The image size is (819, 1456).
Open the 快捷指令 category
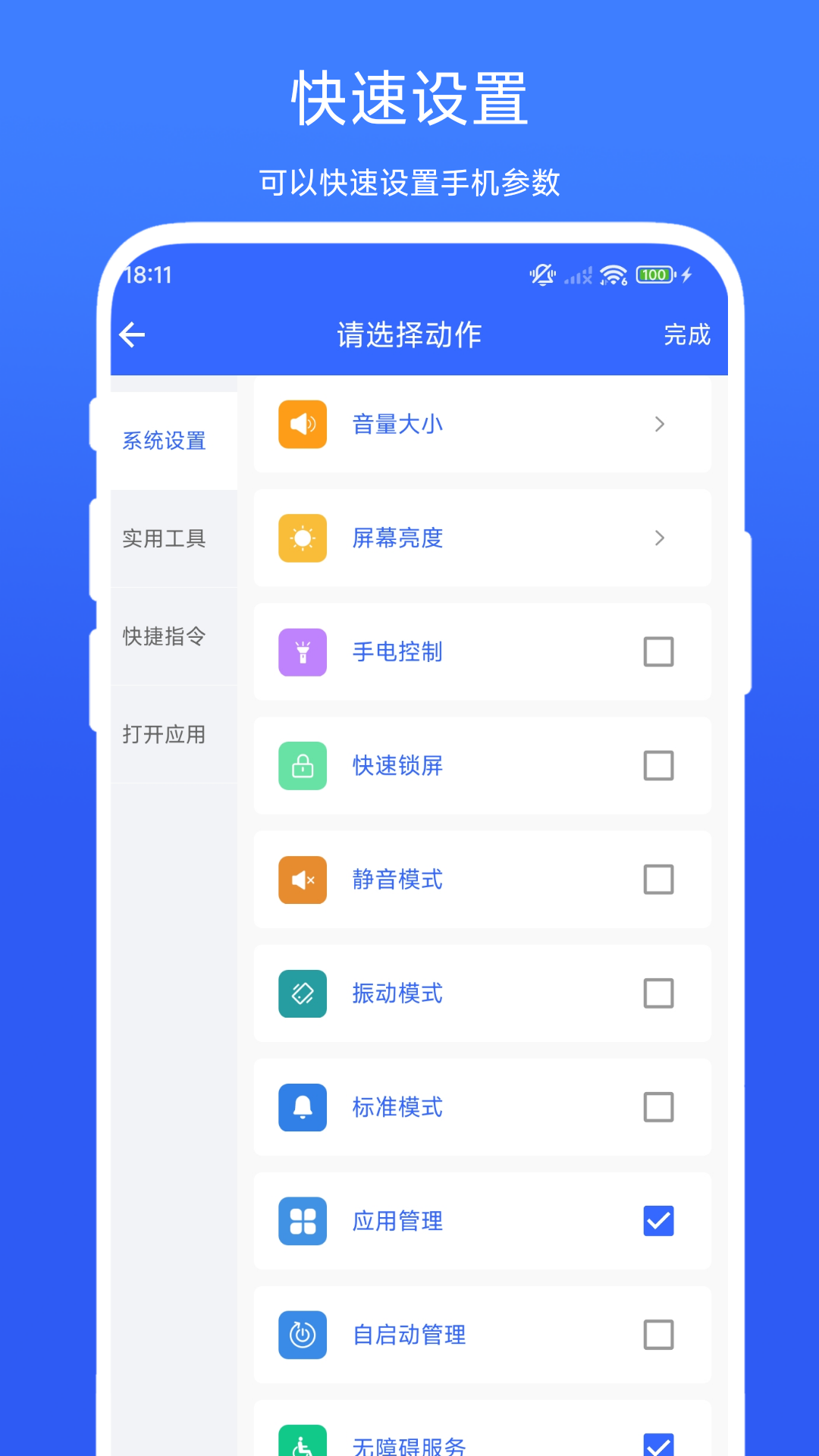[x=164, y=637]
